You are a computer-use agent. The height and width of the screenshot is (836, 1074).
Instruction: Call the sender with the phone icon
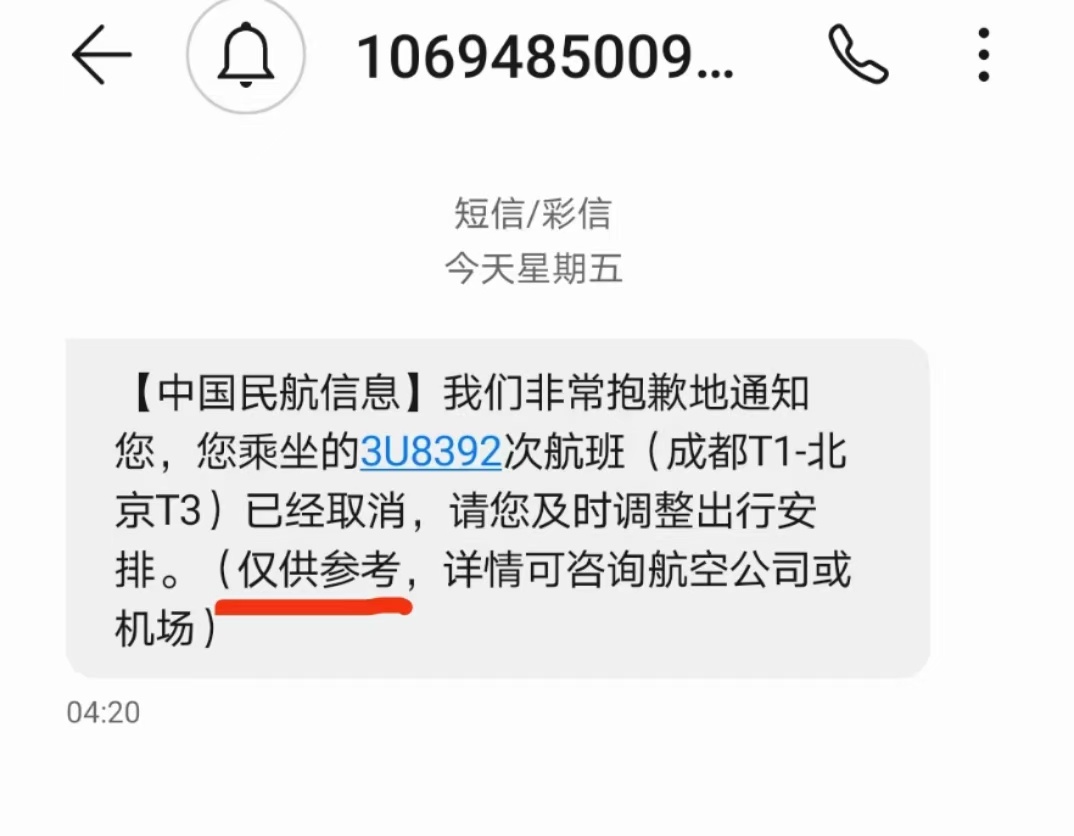858,55
